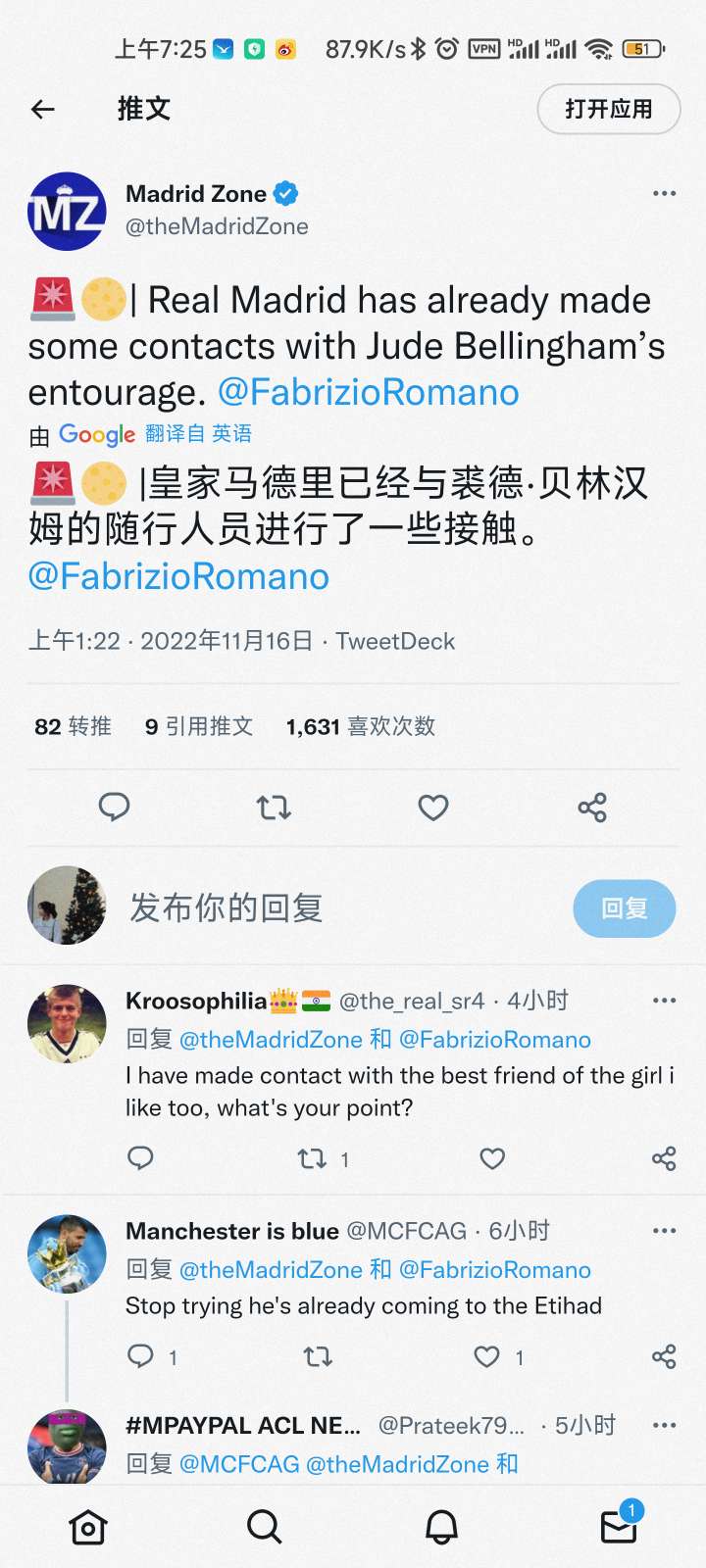Viewport: 706px width, 1568px height.
Task: Open messages showing 1 unread badge
Action: coord(618,1526)
